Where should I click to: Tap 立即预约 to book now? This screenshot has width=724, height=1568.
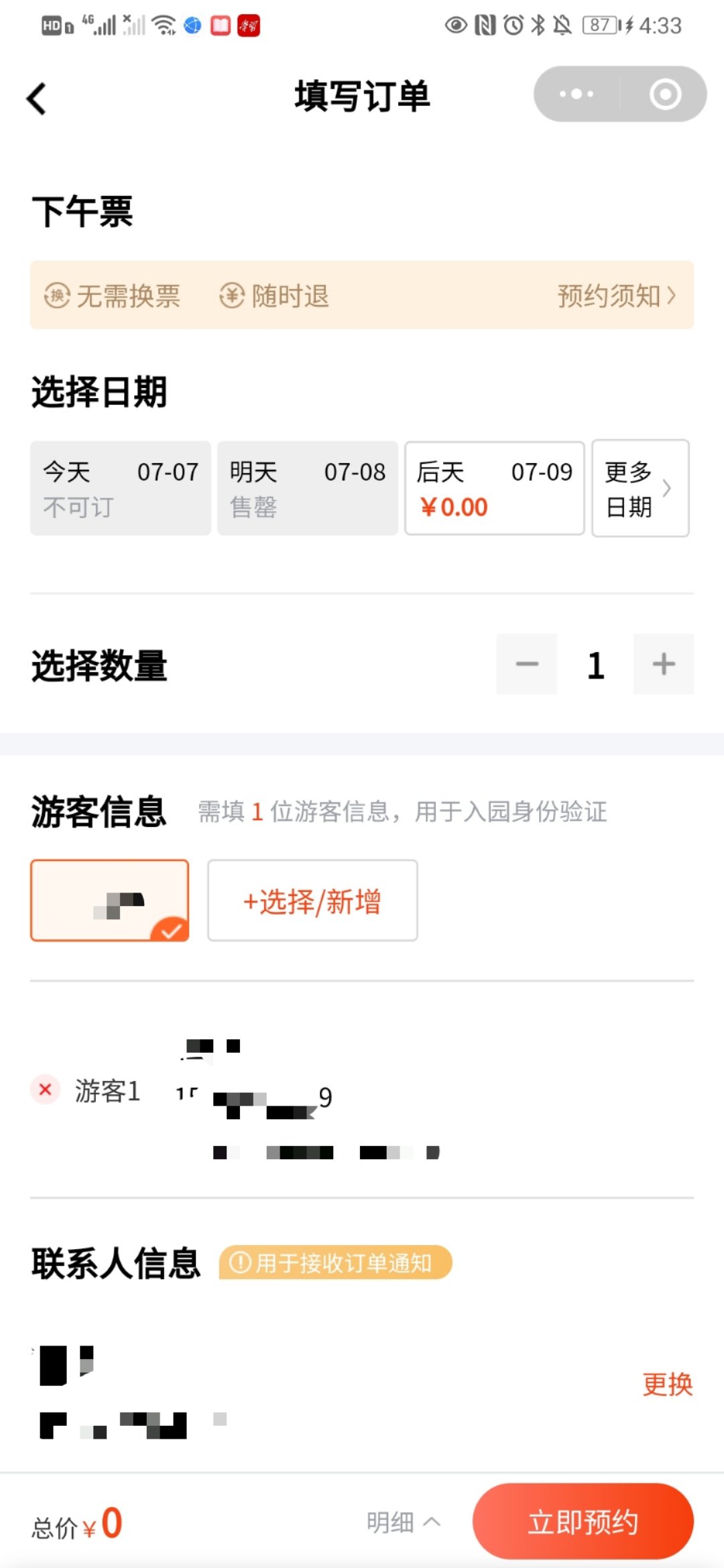point(583,1522)
